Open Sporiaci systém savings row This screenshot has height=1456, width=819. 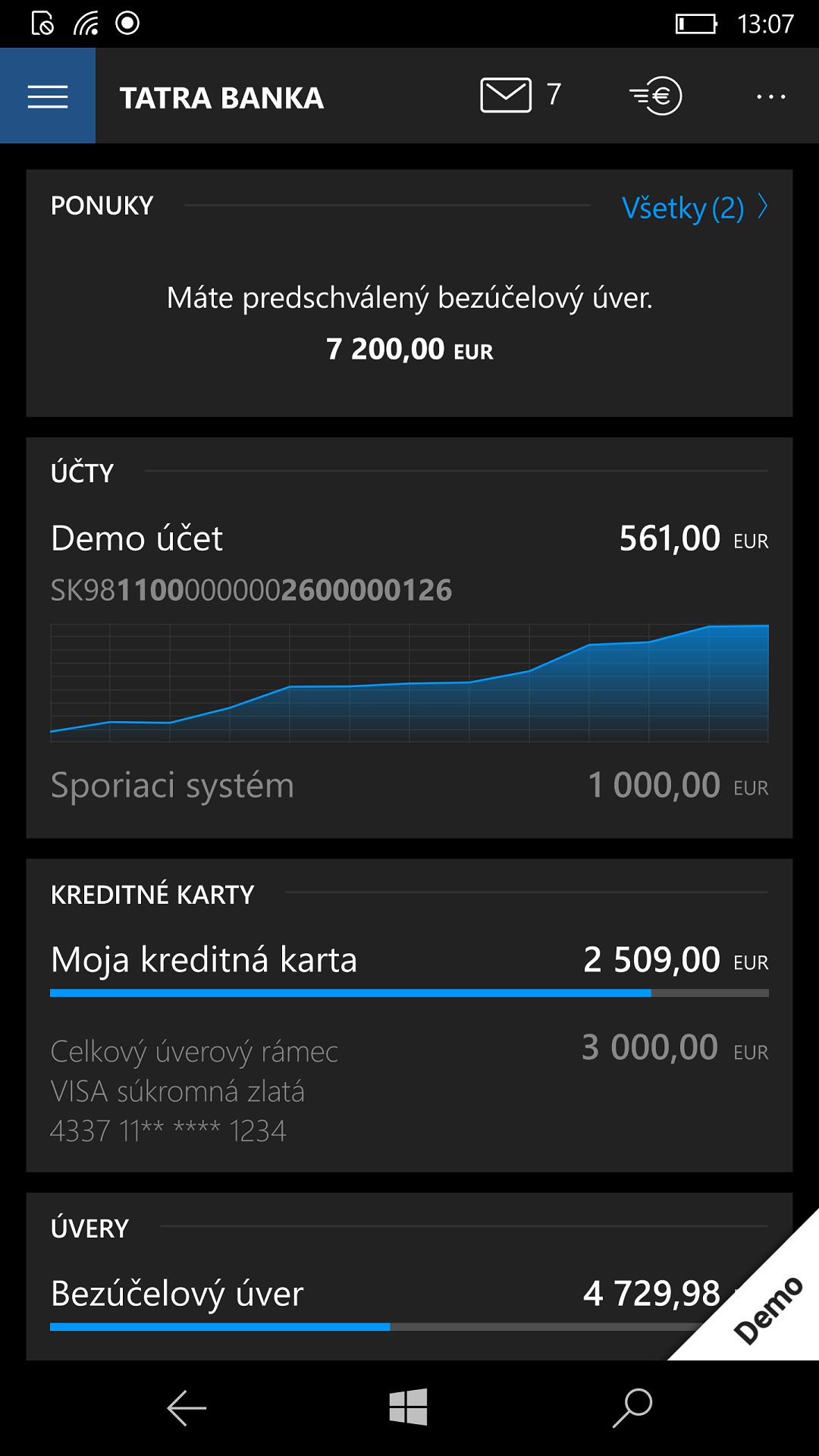[x=409, y=785]
